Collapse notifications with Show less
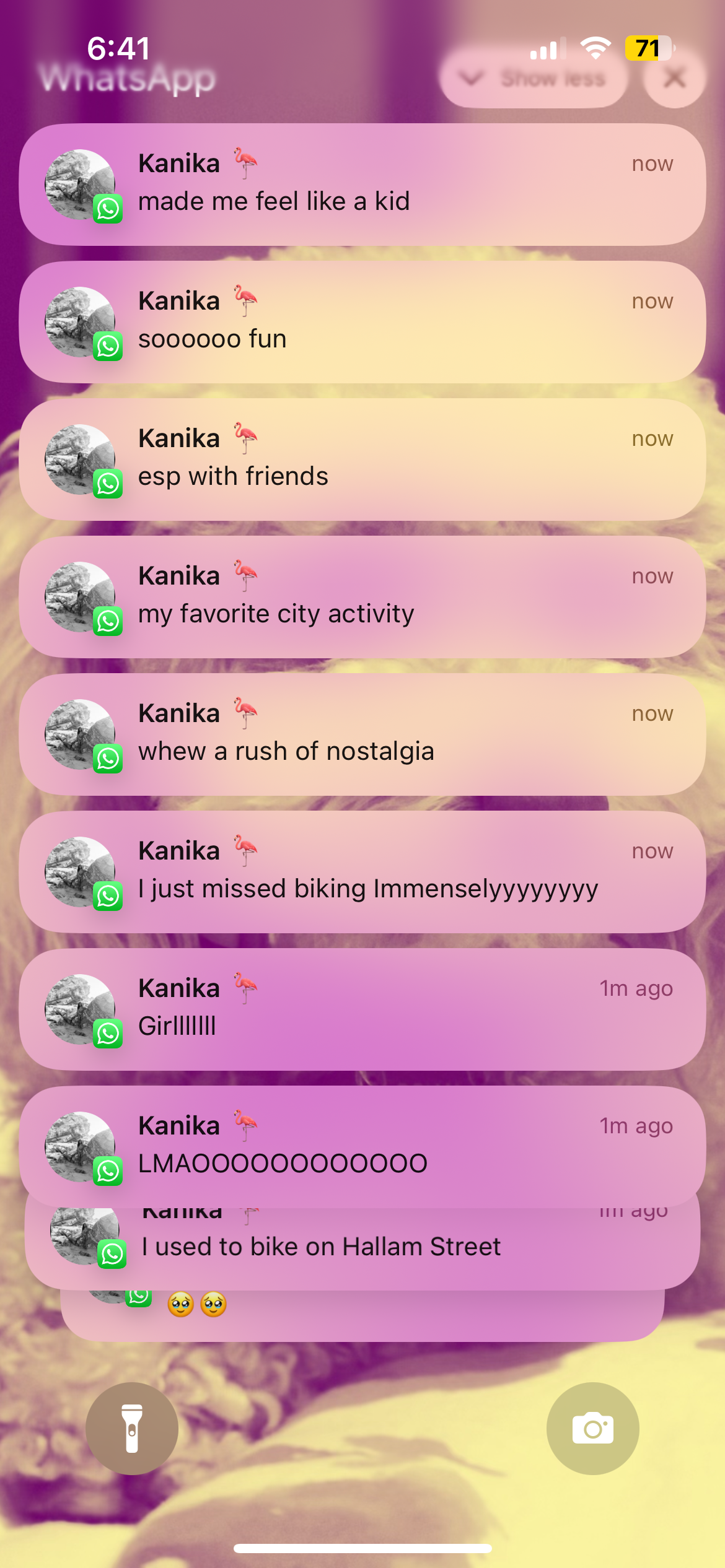The width and height of the screenshot is (725, 1568). tap(534, 79)
